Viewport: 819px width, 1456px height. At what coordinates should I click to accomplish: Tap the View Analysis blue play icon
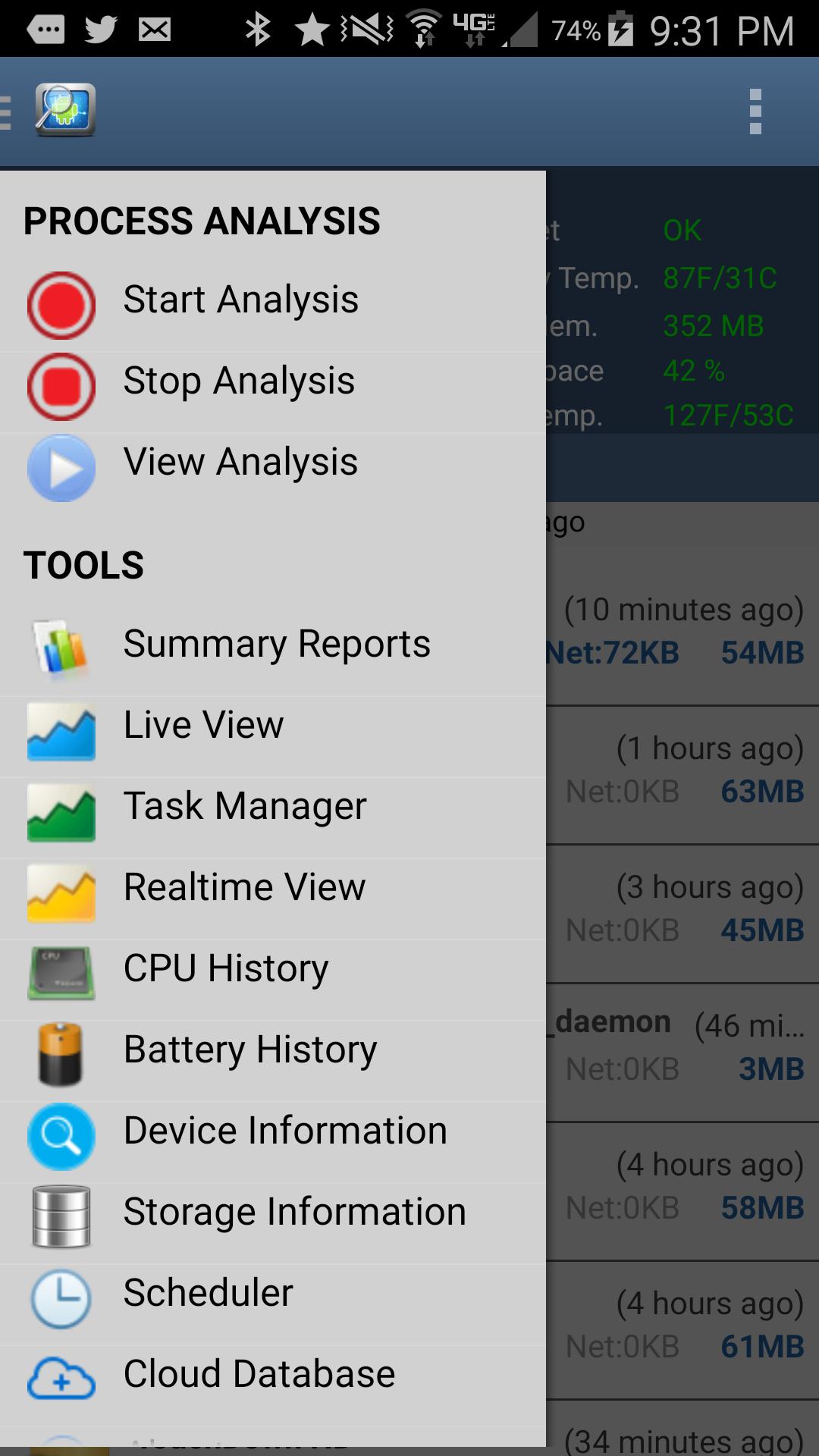coord(61,469)
